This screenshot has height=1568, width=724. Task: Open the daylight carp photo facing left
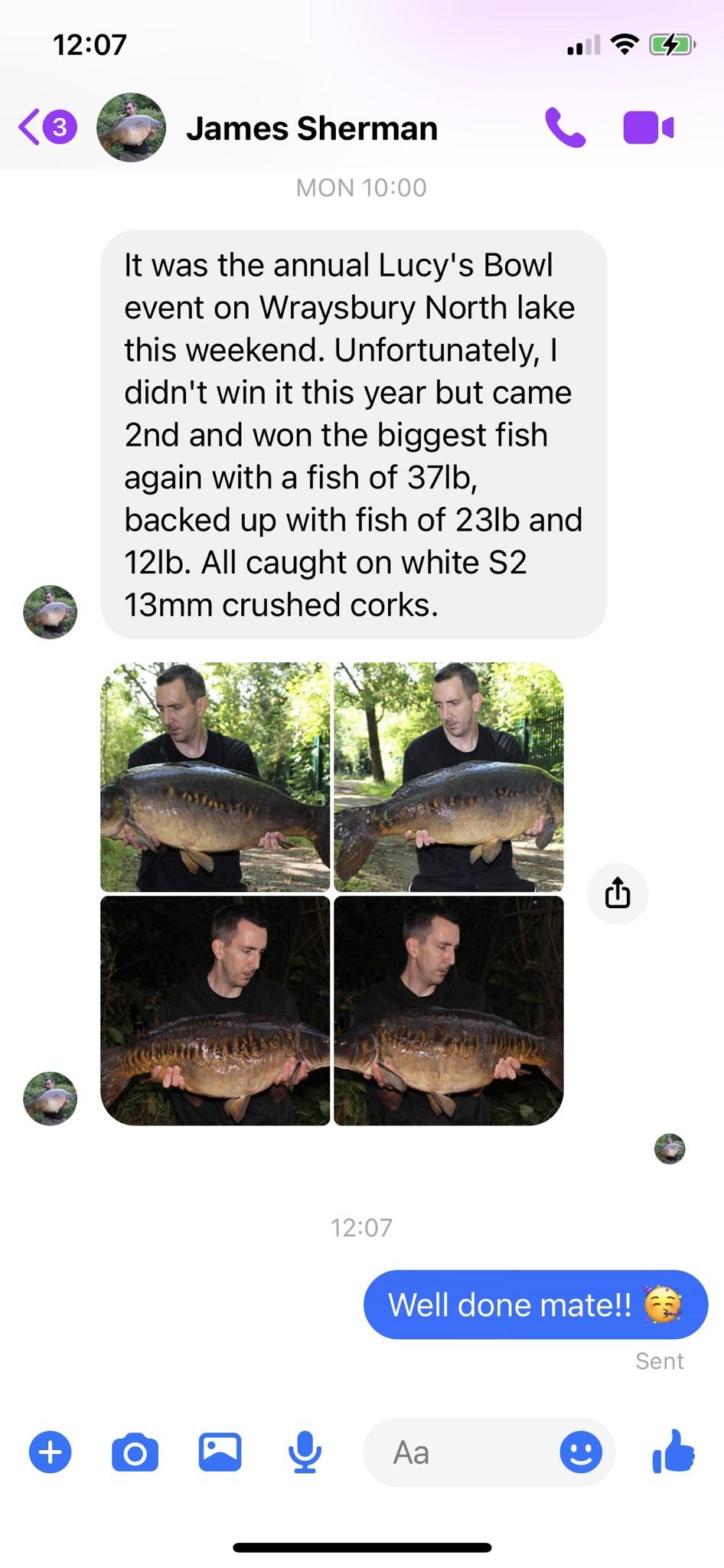[215, 776]
